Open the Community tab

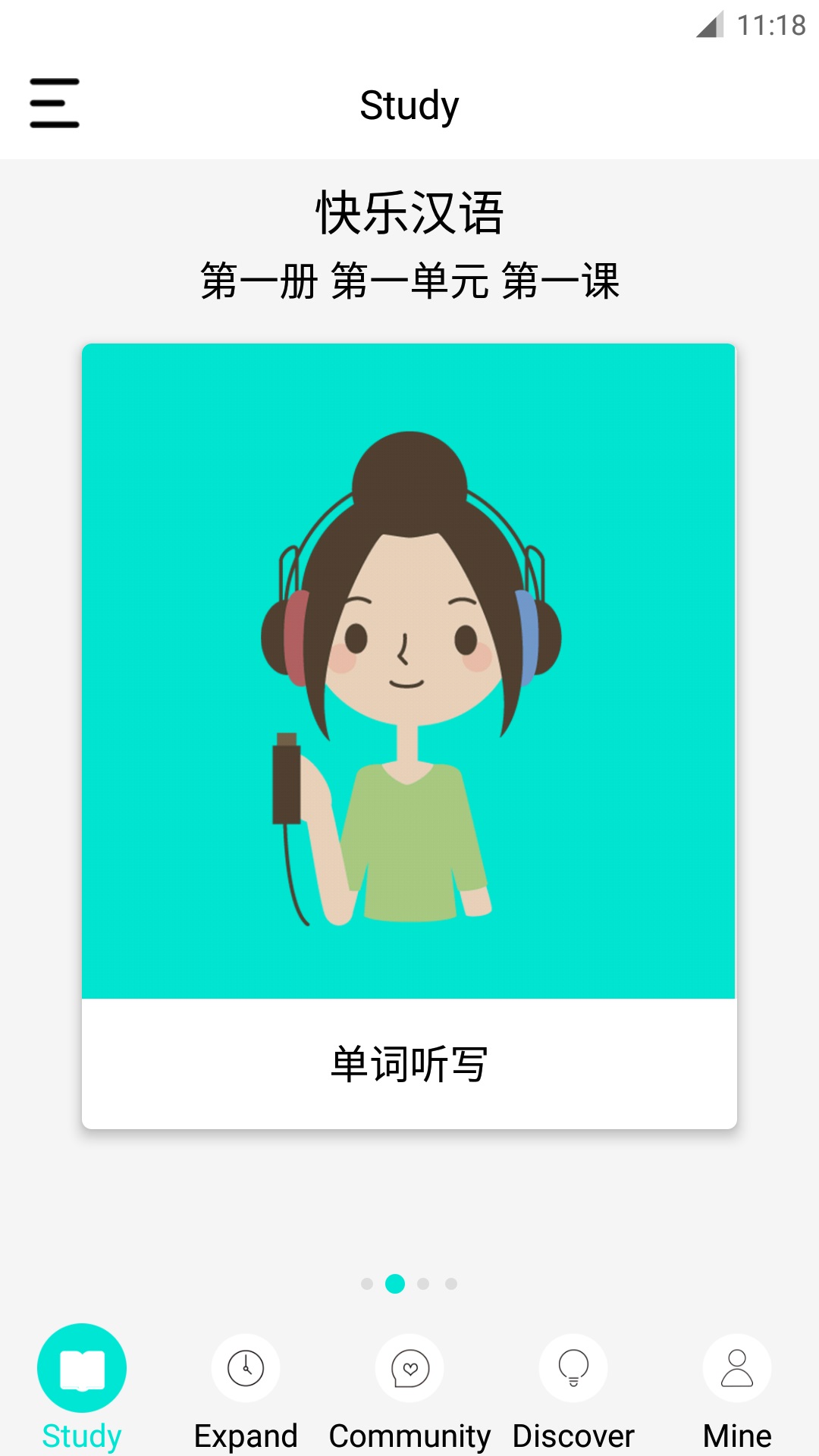click(409, 1388)
